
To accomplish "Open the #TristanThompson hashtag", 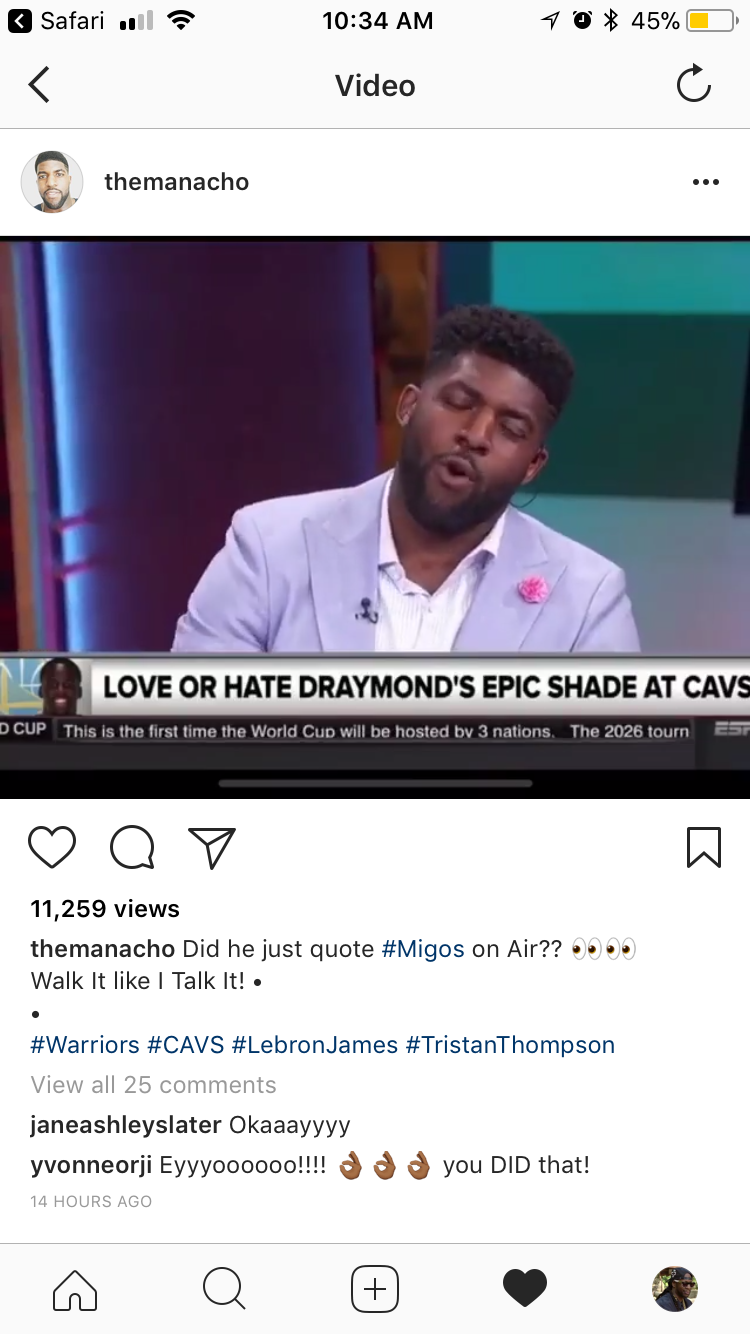I will coord(510,1045).
